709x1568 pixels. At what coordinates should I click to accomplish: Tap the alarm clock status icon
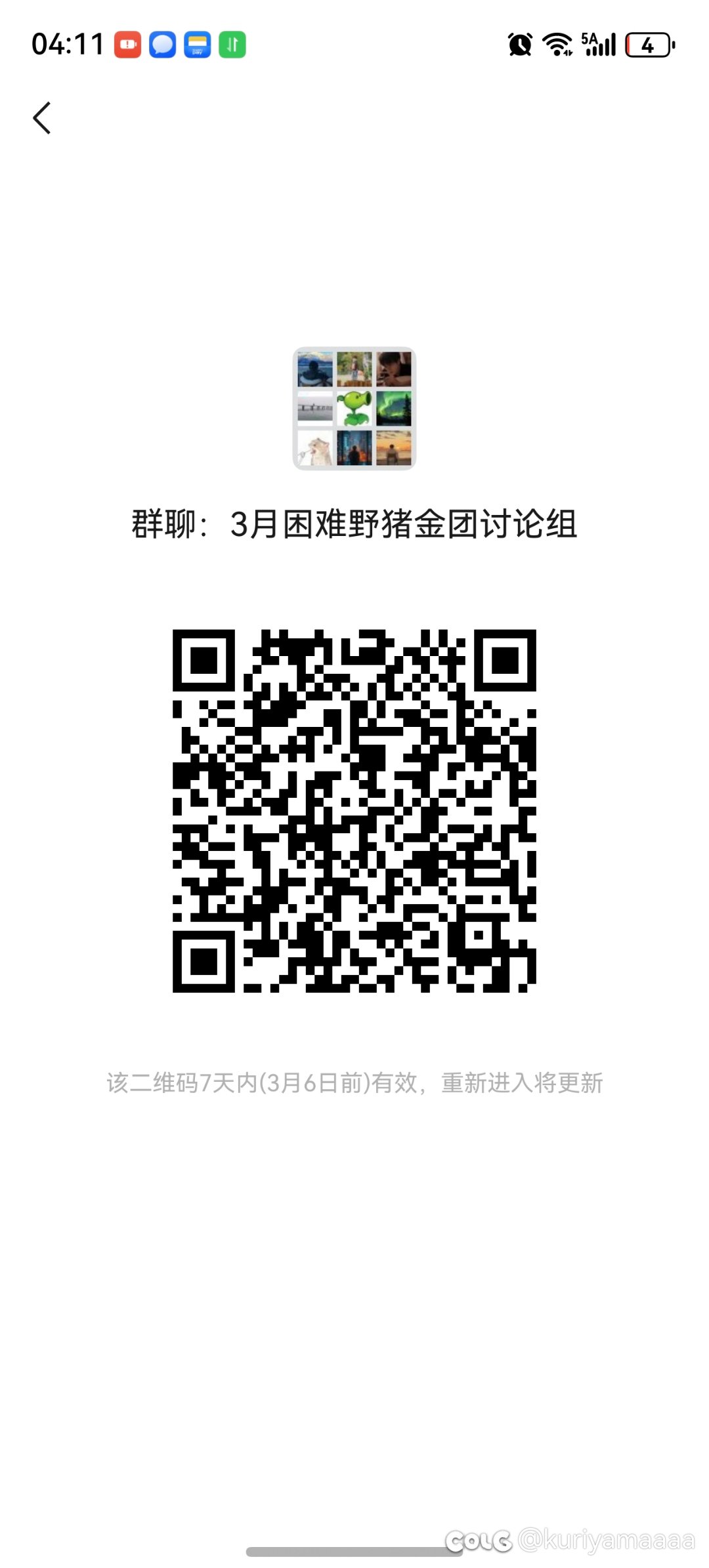(x=519, y=43)
